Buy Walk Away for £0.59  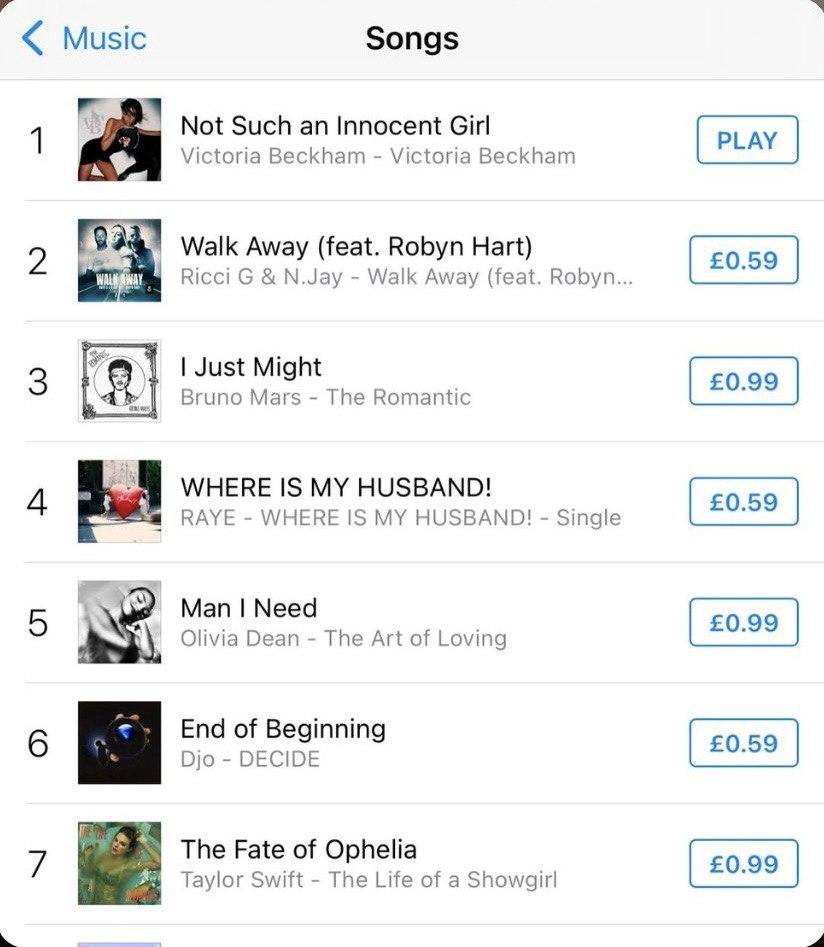tap(743, 261)
